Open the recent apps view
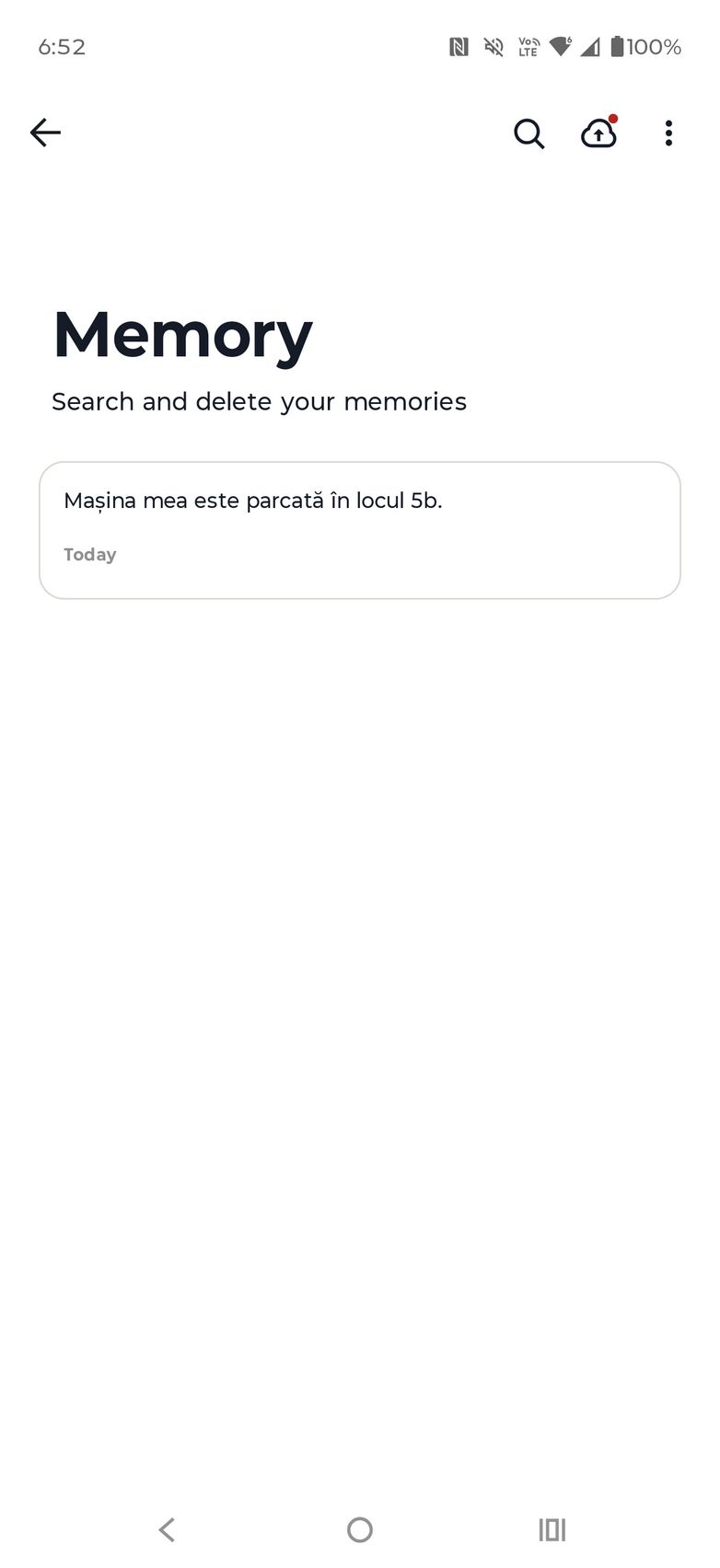 552,1529
